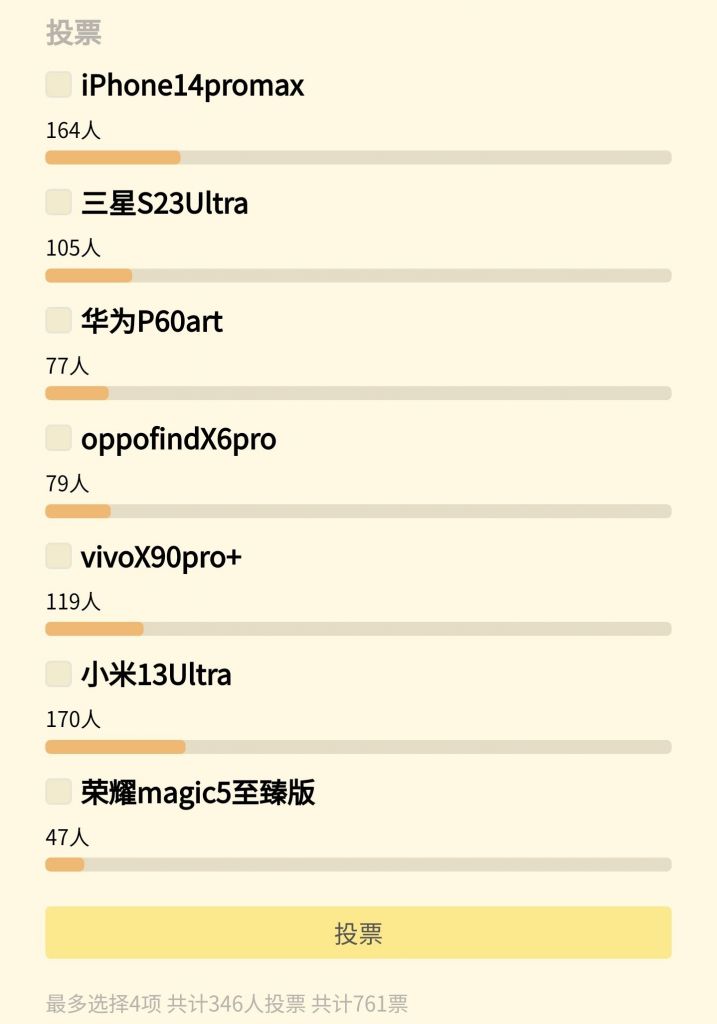
Task: Check the 荣耀magic5至臻版 option
Action: [x=58, y=792]
